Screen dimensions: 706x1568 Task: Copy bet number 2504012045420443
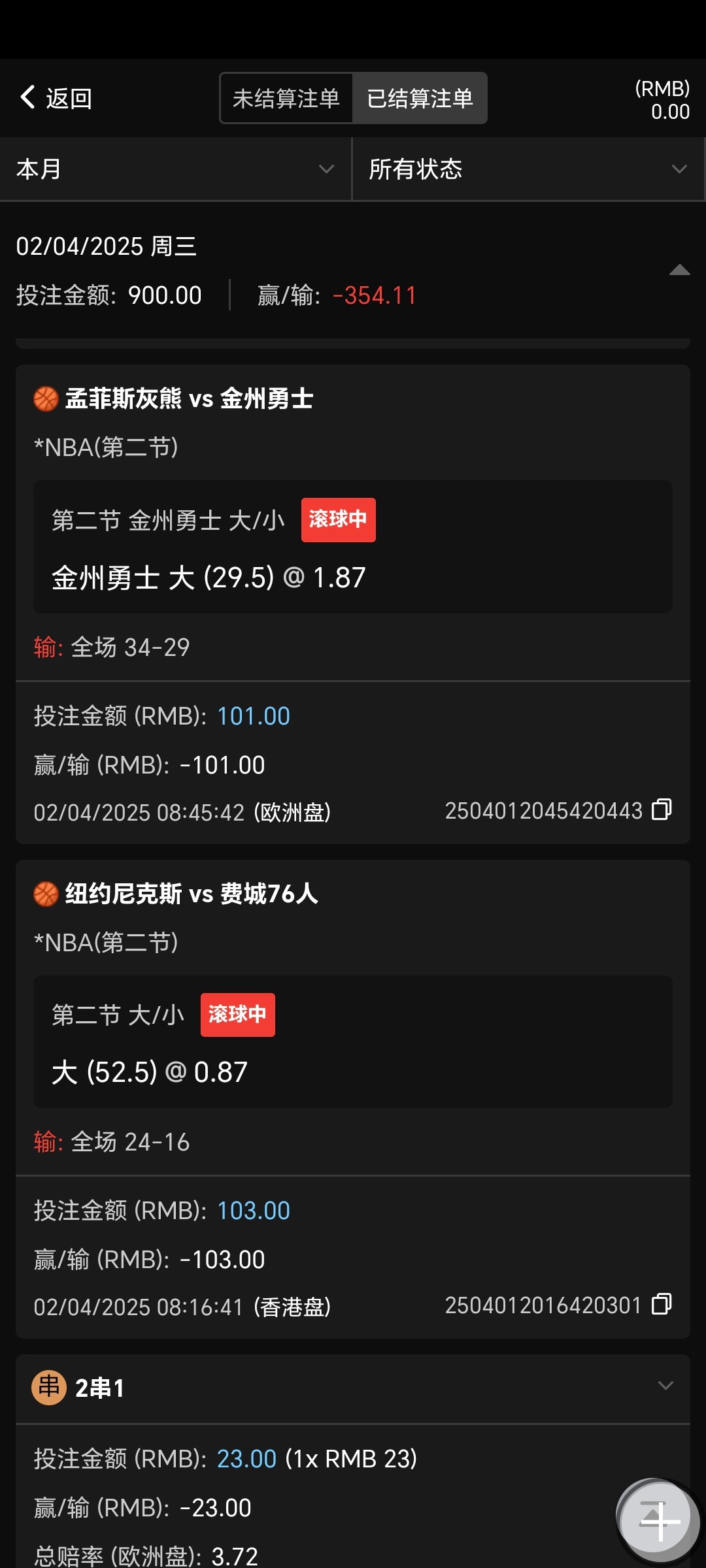pos(662,809)
